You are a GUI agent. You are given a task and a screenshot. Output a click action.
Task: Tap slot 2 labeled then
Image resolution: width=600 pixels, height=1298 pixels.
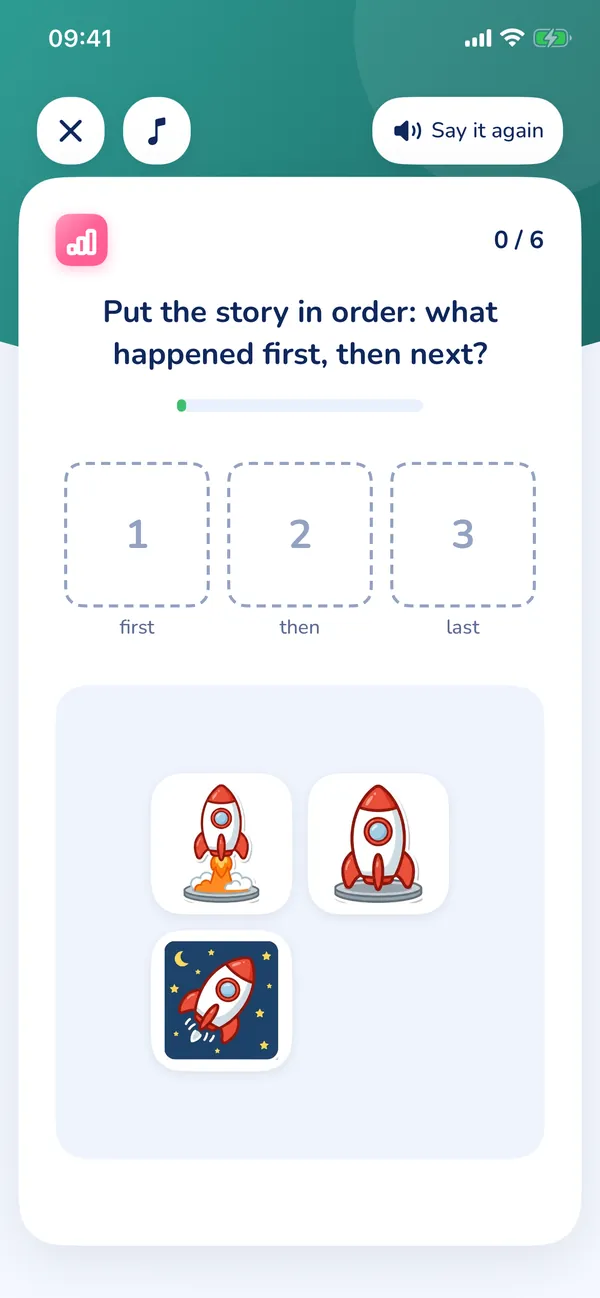click(300, 535)
